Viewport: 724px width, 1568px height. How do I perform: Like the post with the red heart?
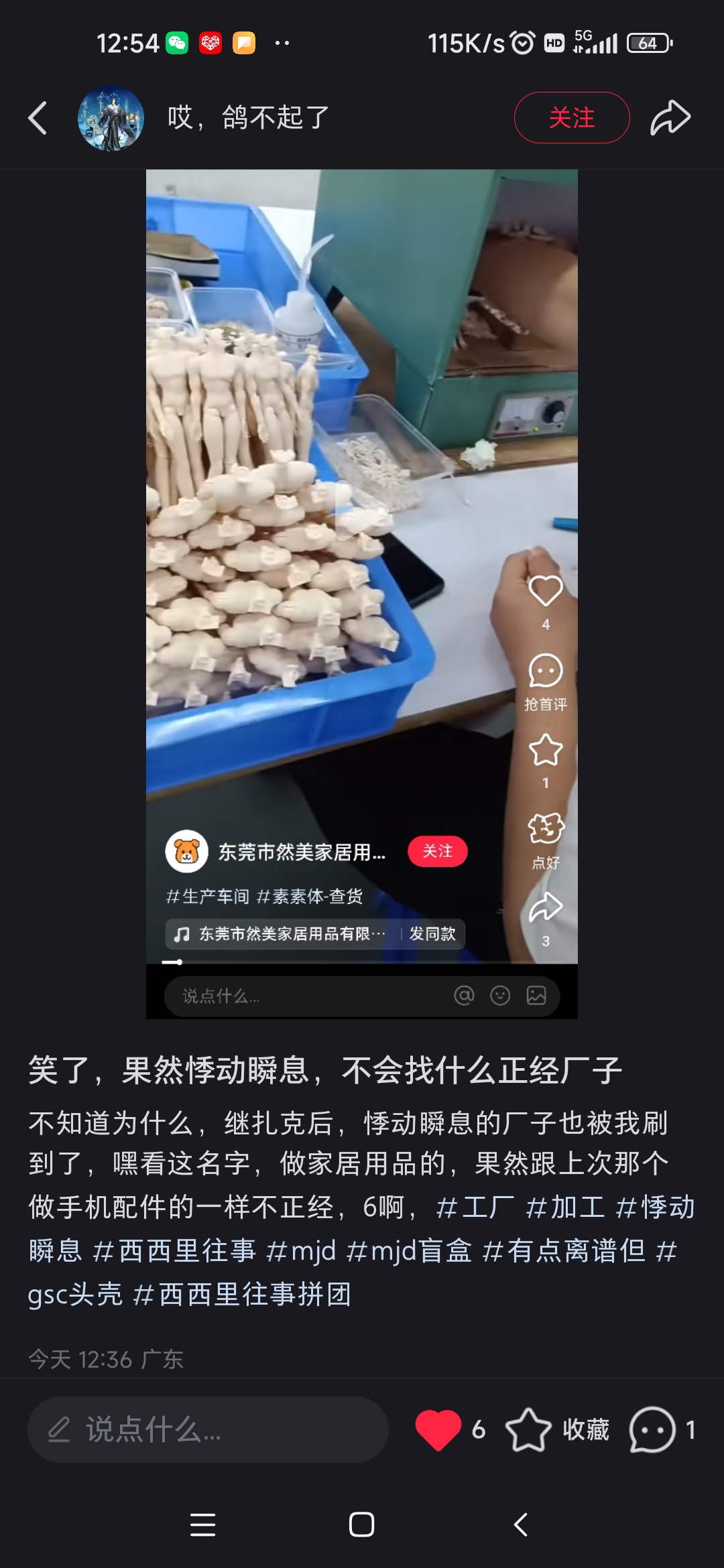pyautogui.click(x=438, y=1430)
